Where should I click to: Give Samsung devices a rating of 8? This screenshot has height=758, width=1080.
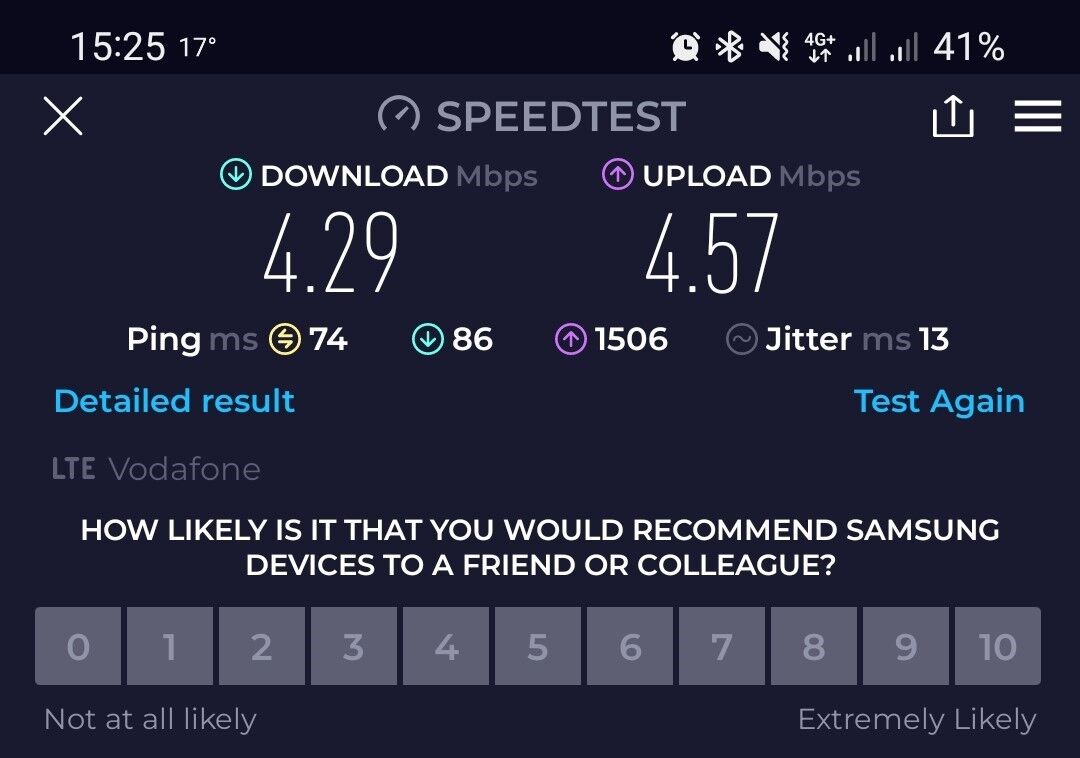[814, 647]
